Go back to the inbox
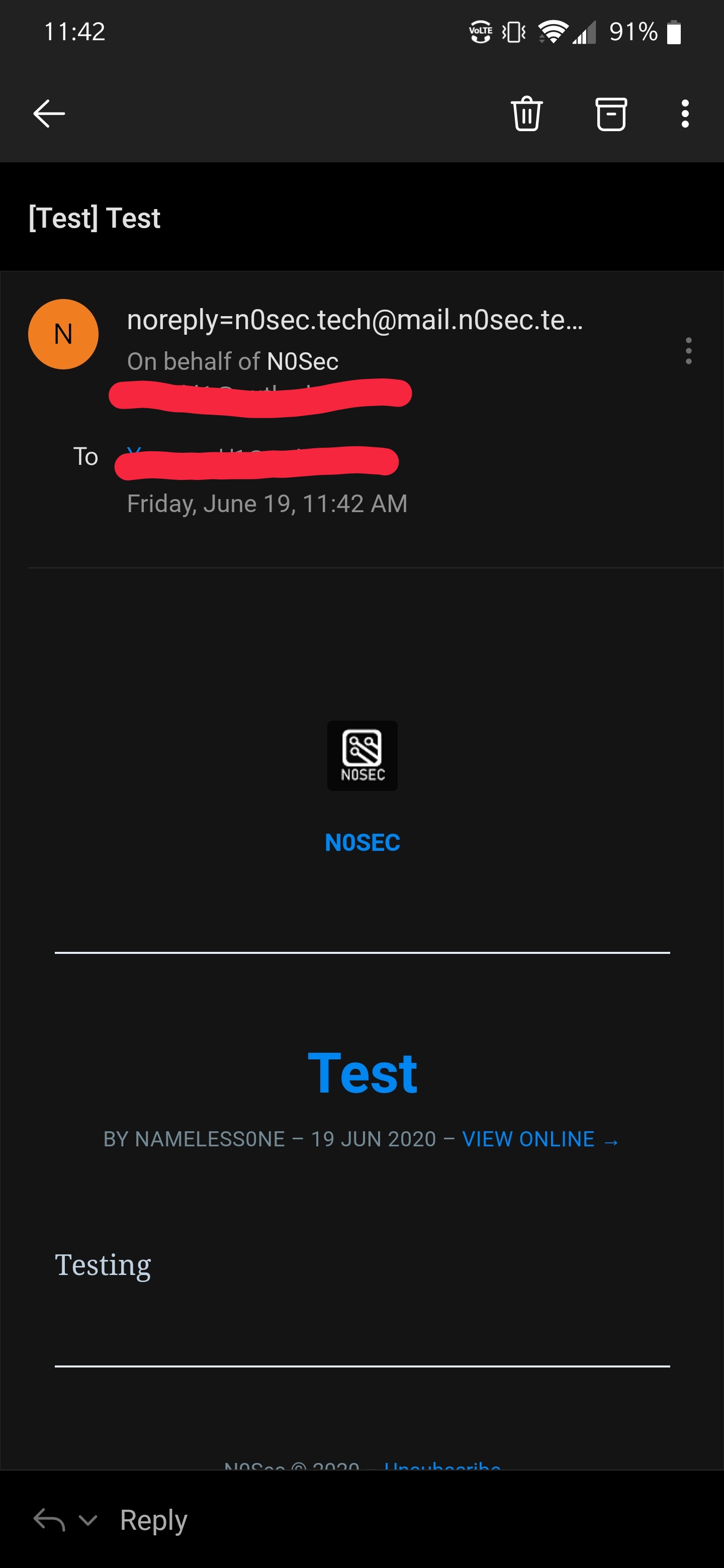Viewport: 724px width, 1568px height. click(49, 114)
